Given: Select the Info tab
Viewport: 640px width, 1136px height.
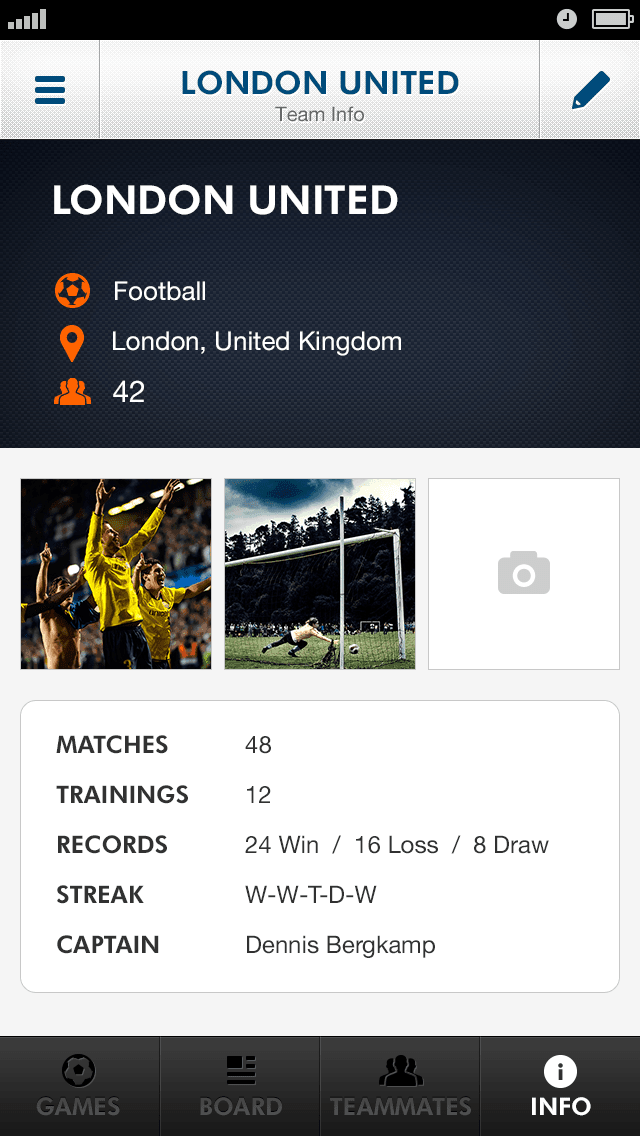Looking at the screenshot, I should point(560,1086).
